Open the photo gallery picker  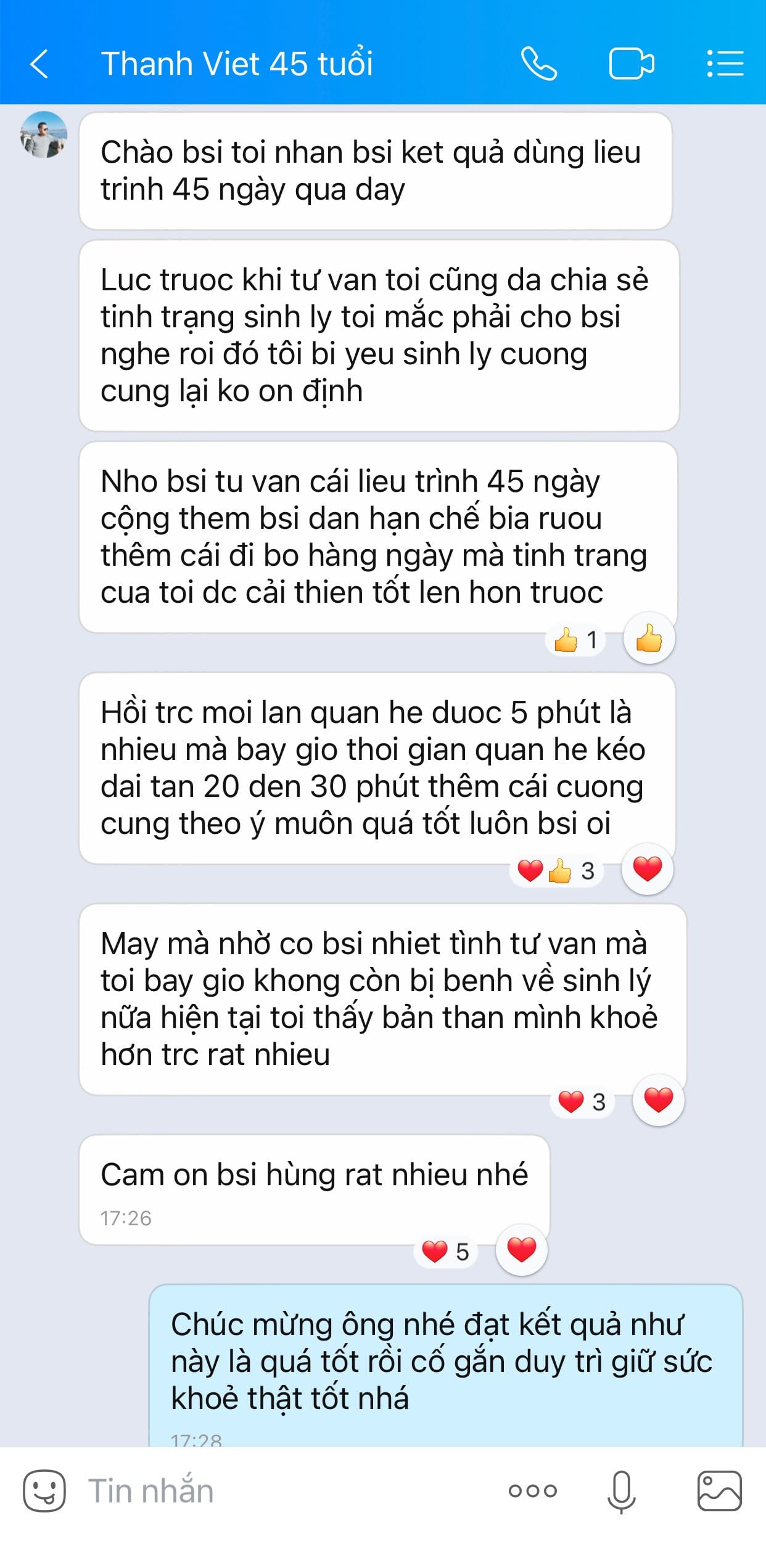(719, 1490)
